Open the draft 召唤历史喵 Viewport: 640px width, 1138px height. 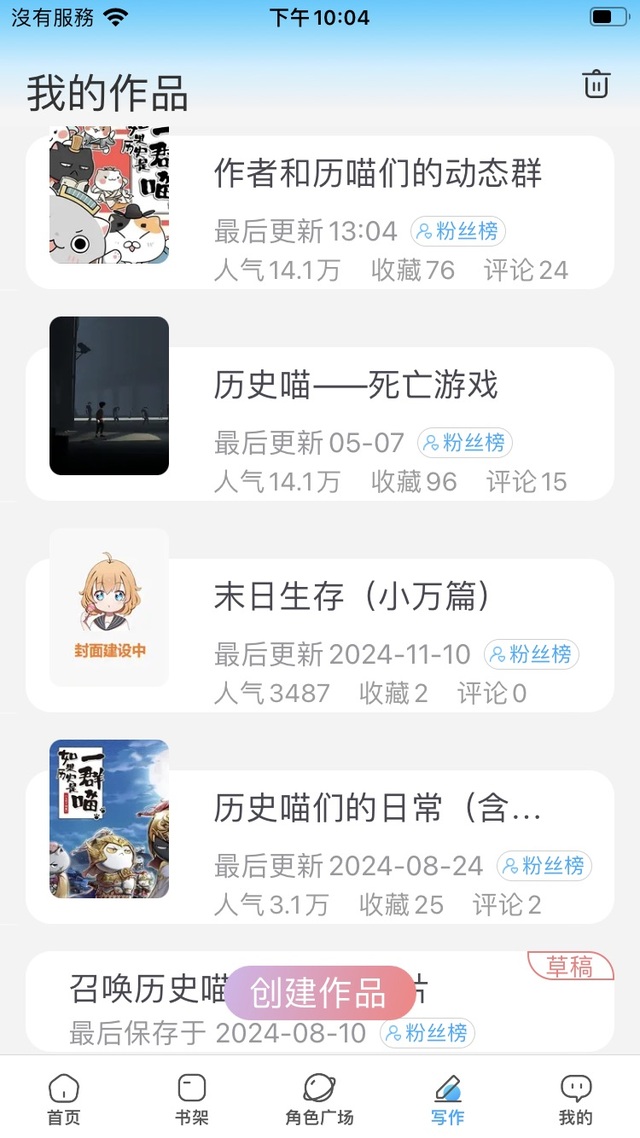click(x=320, y=1002)
